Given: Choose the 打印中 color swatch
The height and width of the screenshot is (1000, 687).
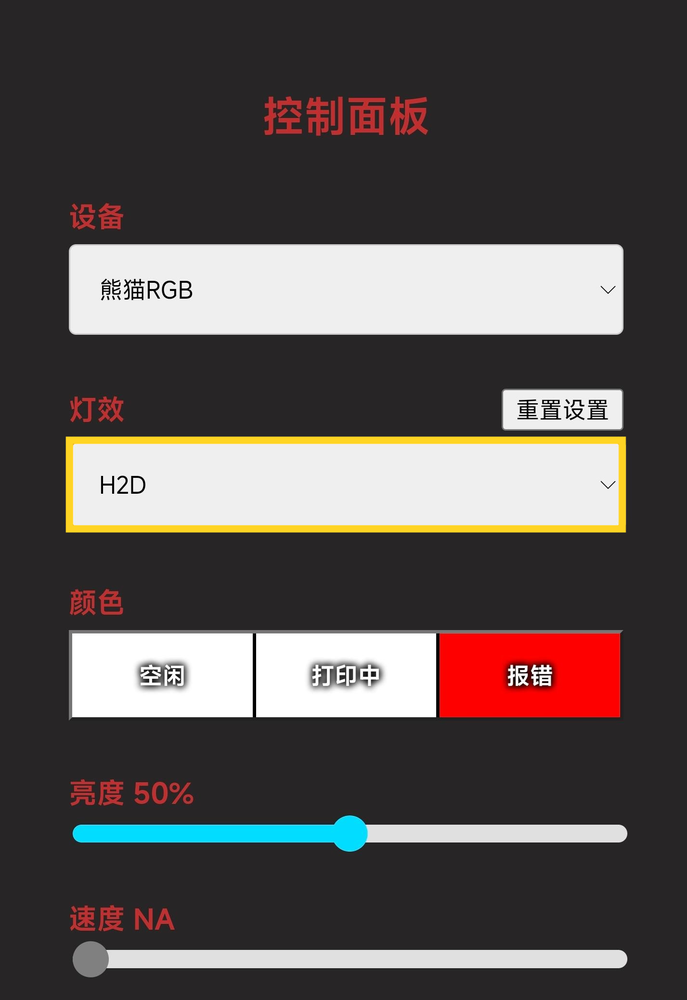Looking at the screenshot, I should pos(346,675).
